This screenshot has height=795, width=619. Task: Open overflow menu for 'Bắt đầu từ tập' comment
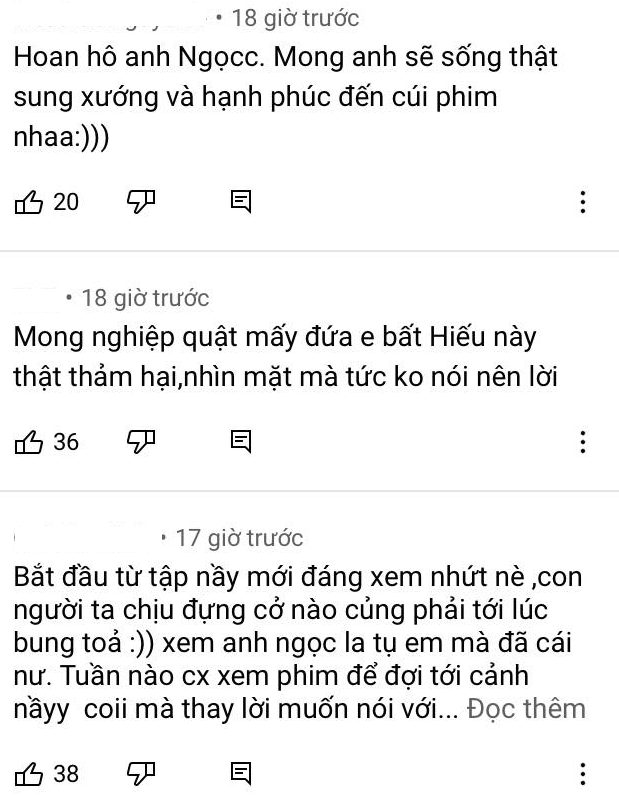583,773
